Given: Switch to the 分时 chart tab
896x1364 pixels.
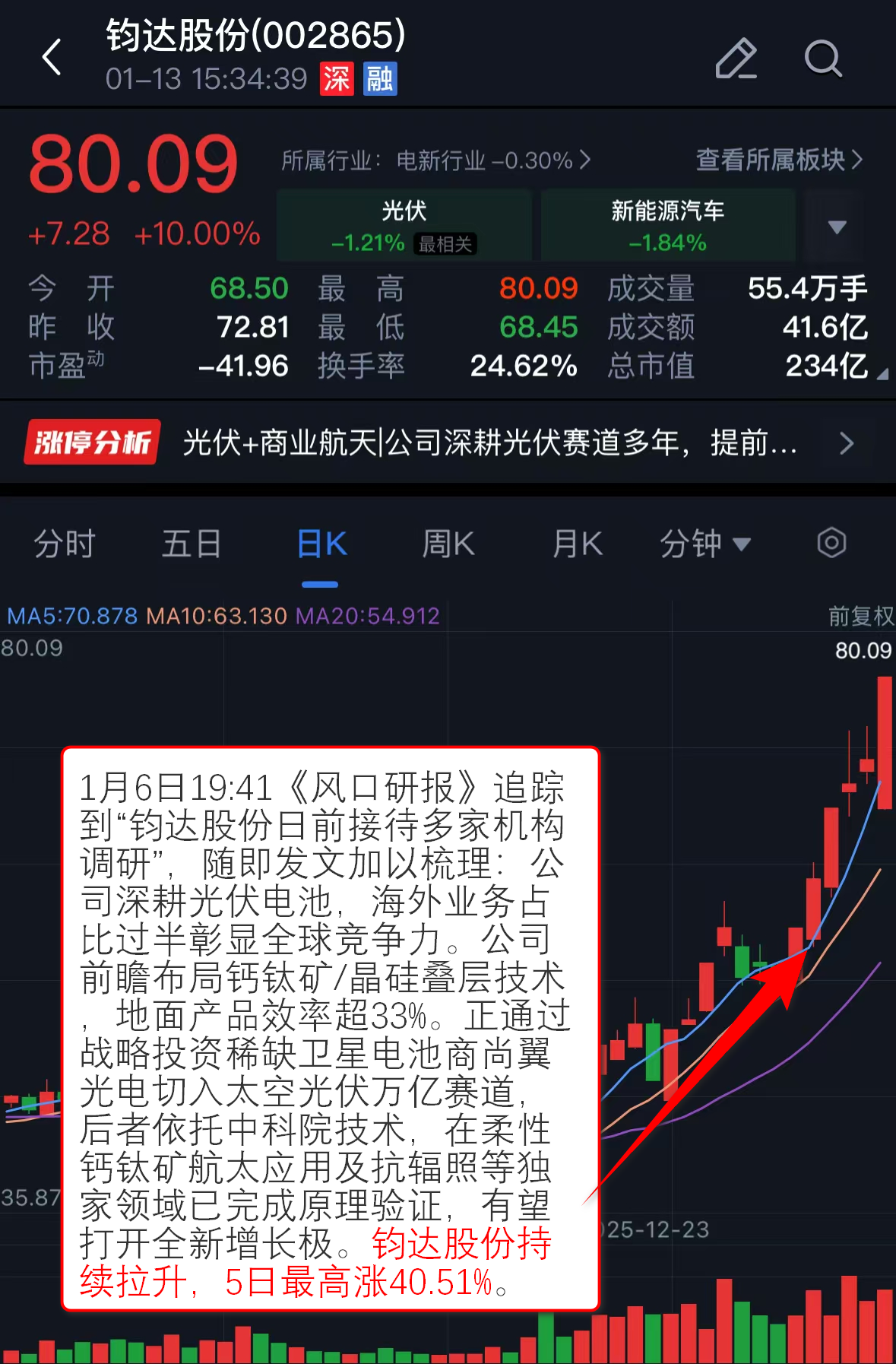Looking at the screenshot, I should tap(65, 544).
